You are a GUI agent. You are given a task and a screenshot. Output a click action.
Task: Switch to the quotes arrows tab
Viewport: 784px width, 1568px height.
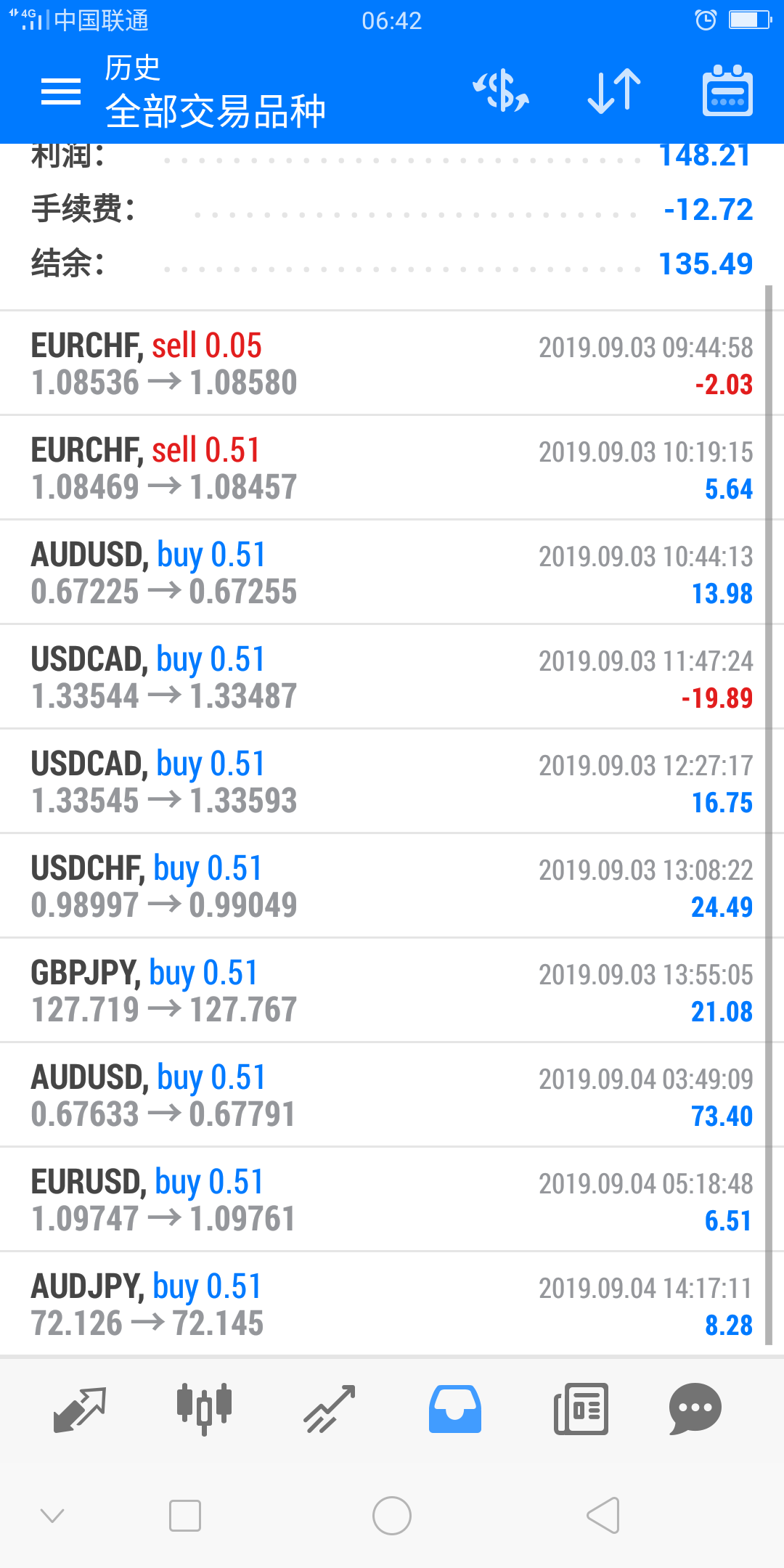80,1409
